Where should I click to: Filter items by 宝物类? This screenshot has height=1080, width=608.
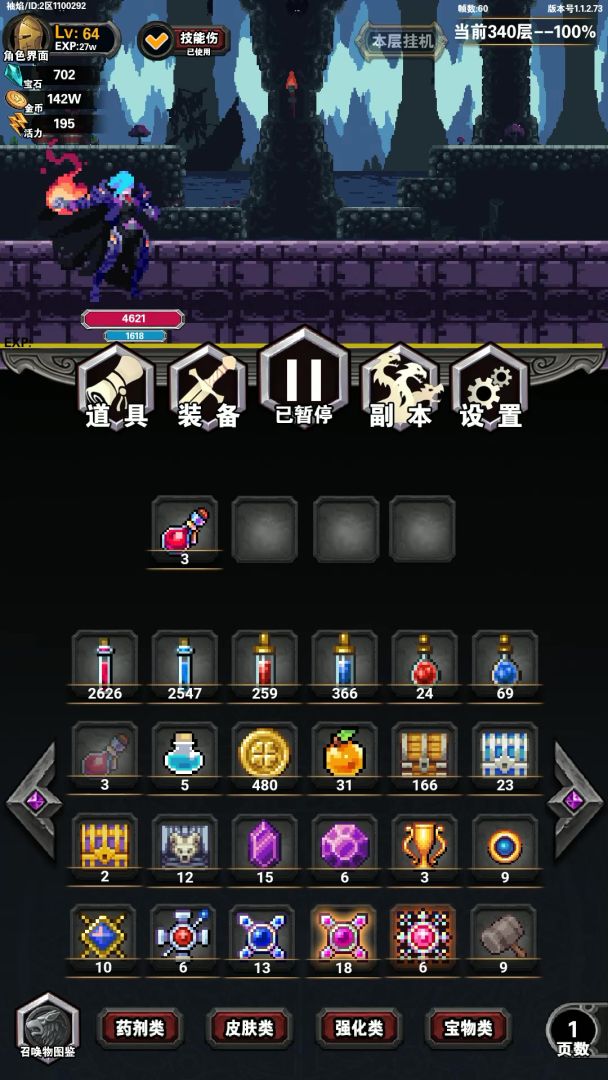click(469, 1027)
